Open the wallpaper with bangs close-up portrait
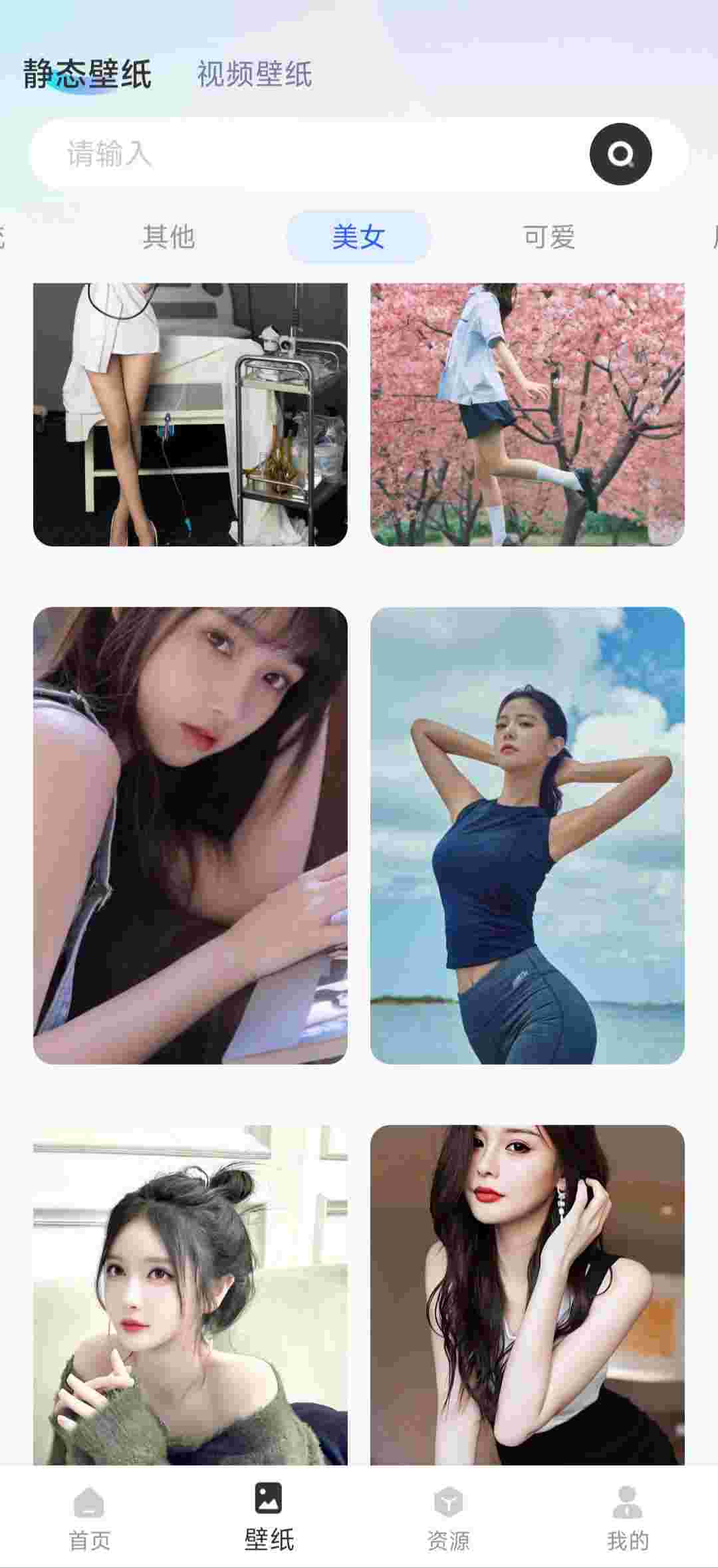This screenshot has width=718, height=1568. coord(190,835)
